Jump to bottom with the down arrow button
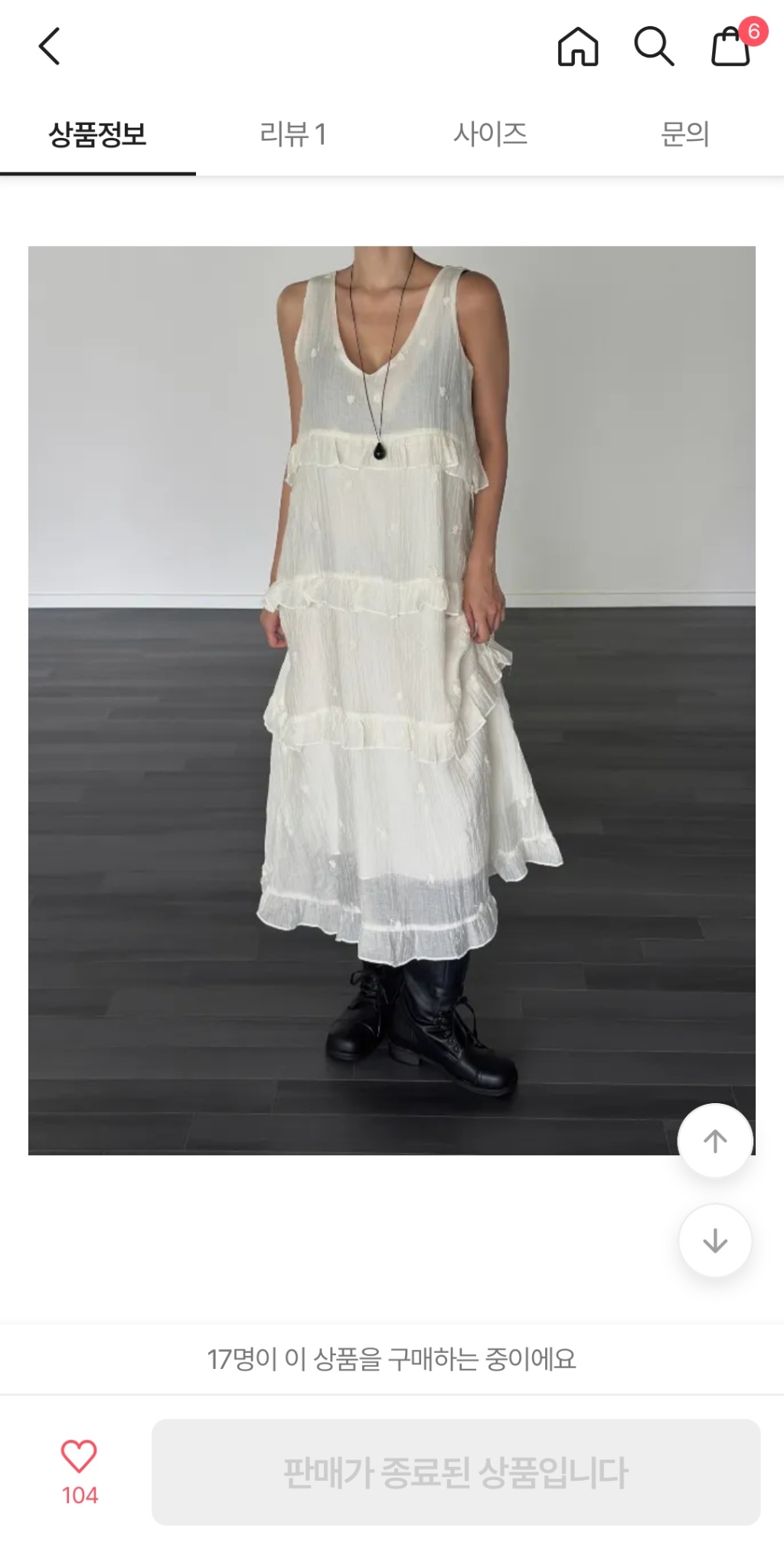The width and height of the screenshot is (784, 1549). coord(715,1240)
